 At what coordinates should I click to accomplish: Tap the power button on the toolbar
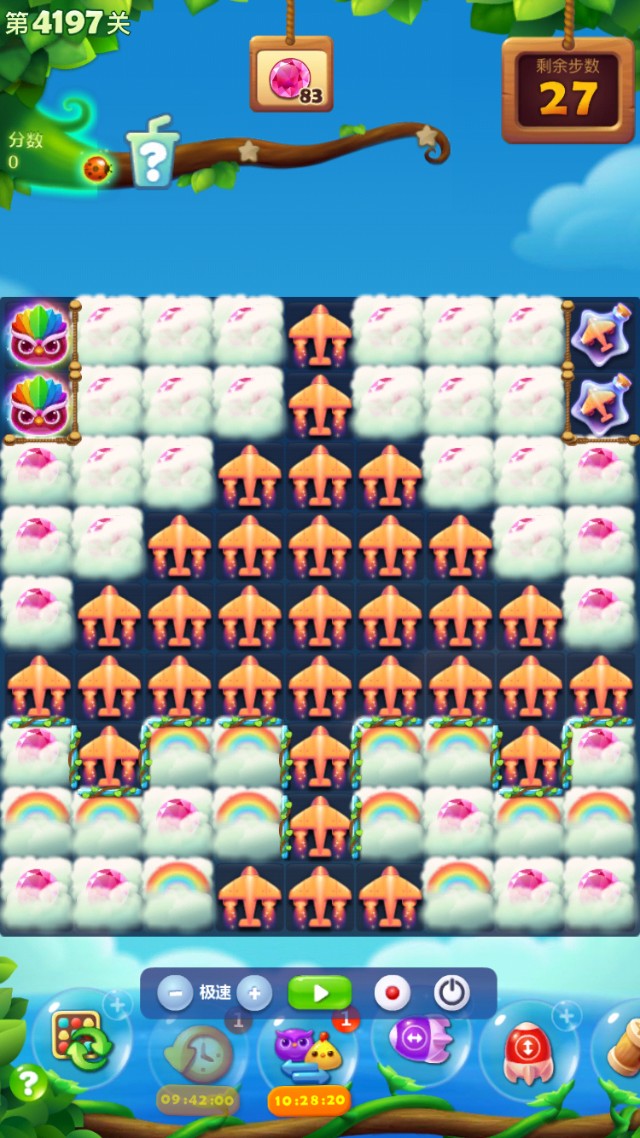(452, 993)
